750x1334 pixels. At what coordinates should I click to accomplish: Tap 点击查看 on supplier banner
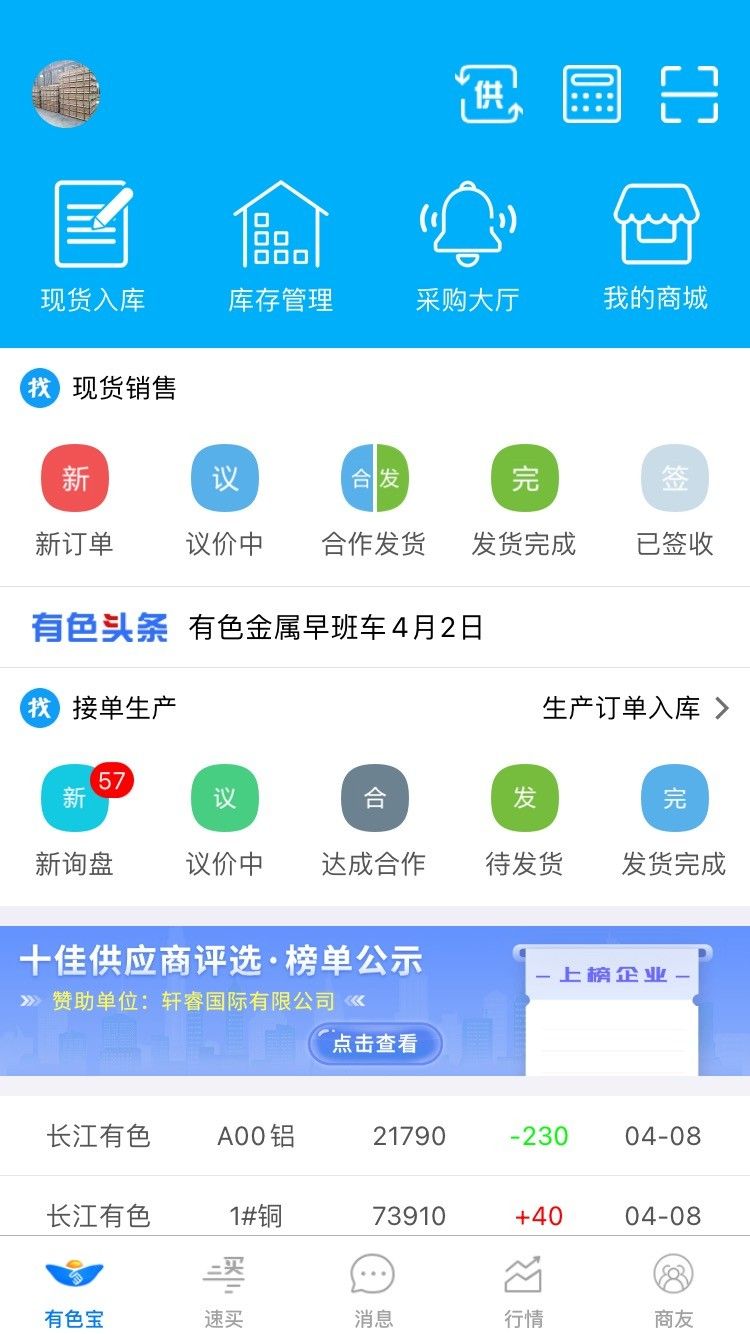click(375, 1043)
